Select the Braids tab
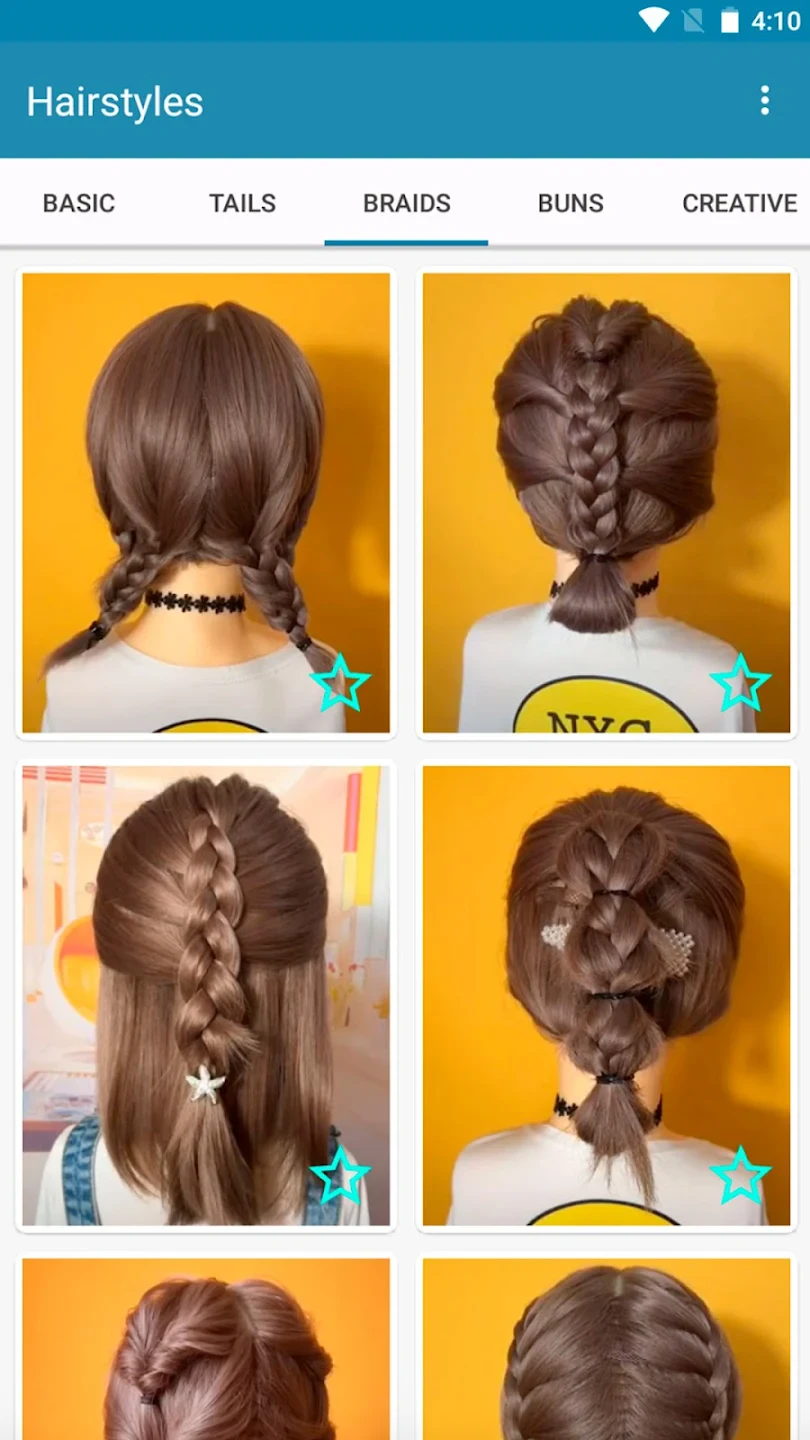Viewport: 810px width, 1440px height. [406, 203]
